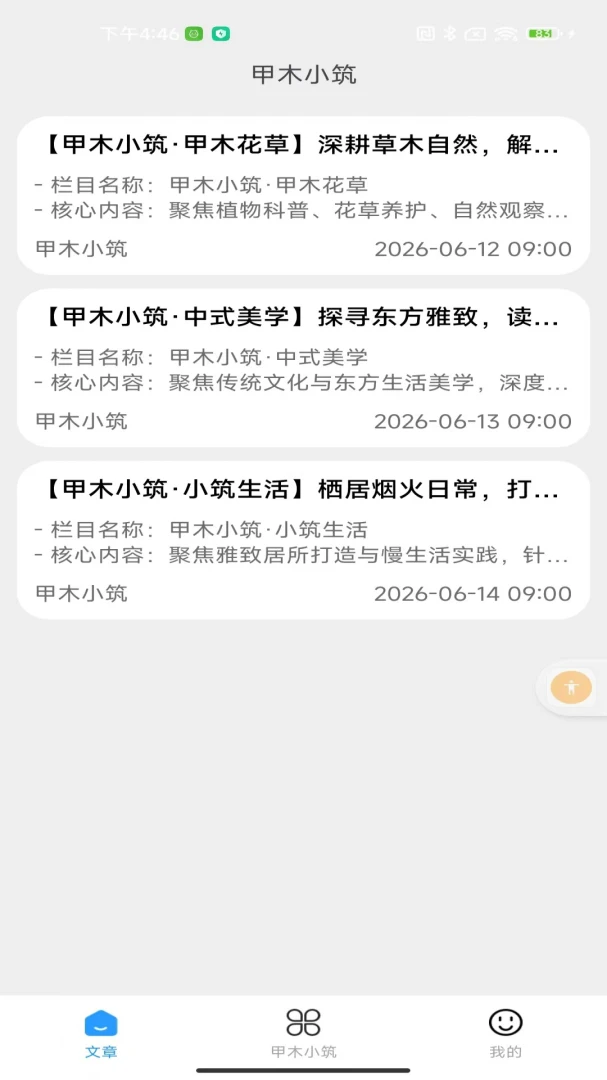Switch to the 文章 tab
The width and height of the screenshot is (607, 1080).
point(101,1033)
